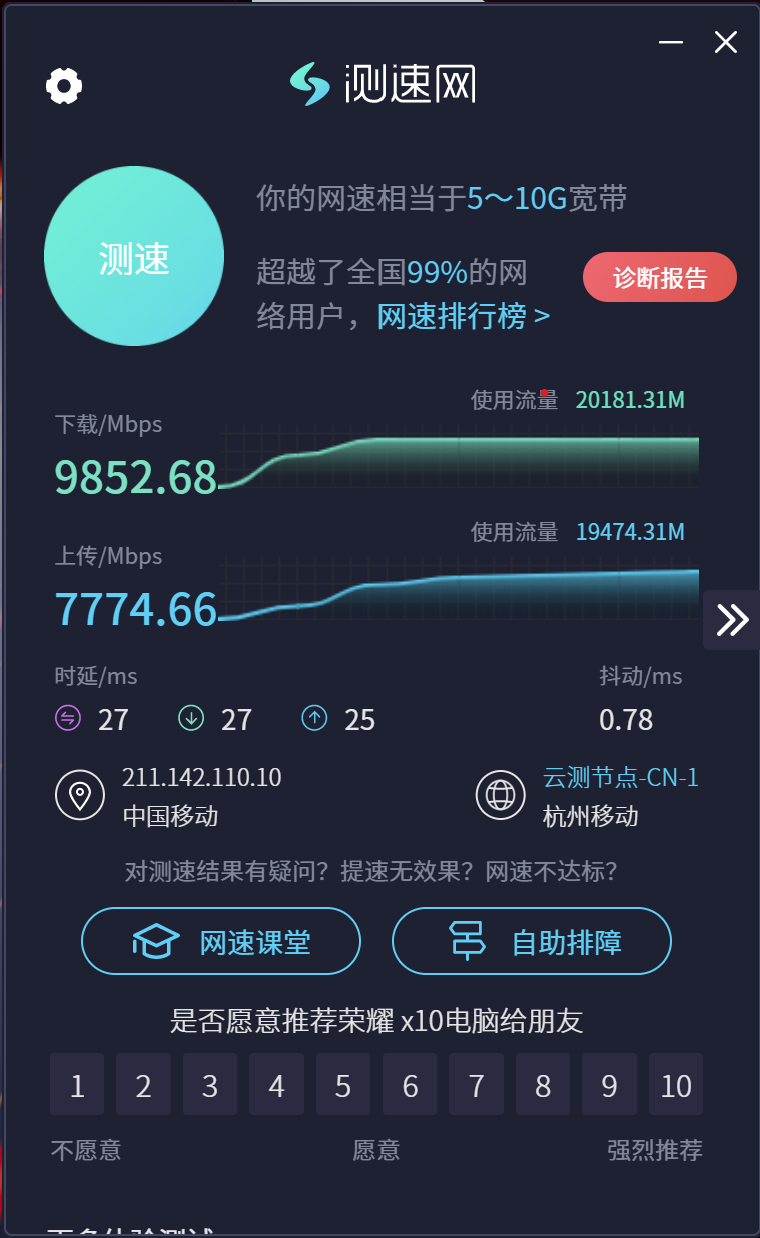Viewport: 760px width, 1238px height.
Task: Open the 诊断报告 diagnostic report
Action: pyautogui.click(x=660, y=277)
